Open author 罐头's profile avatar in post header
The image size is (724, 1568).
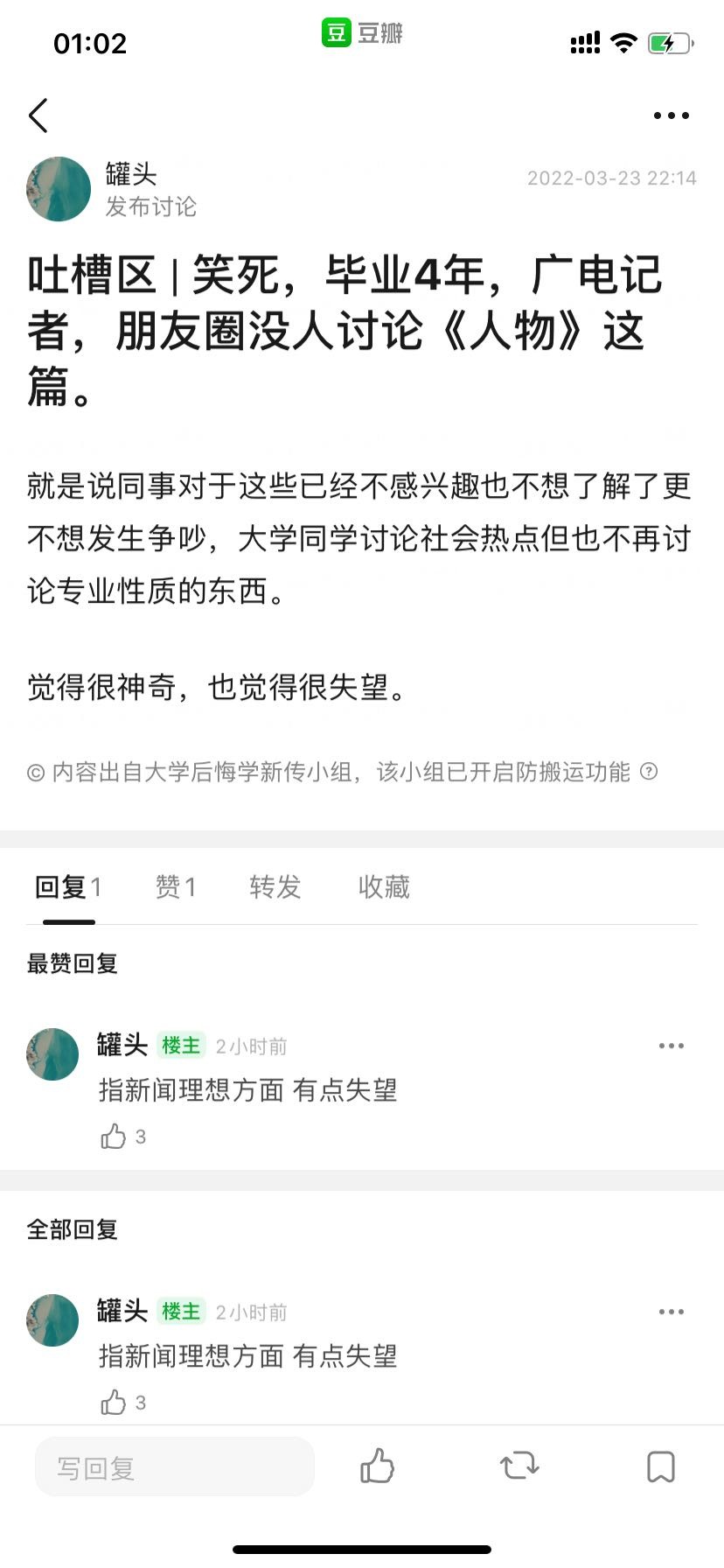coord(59,189)
